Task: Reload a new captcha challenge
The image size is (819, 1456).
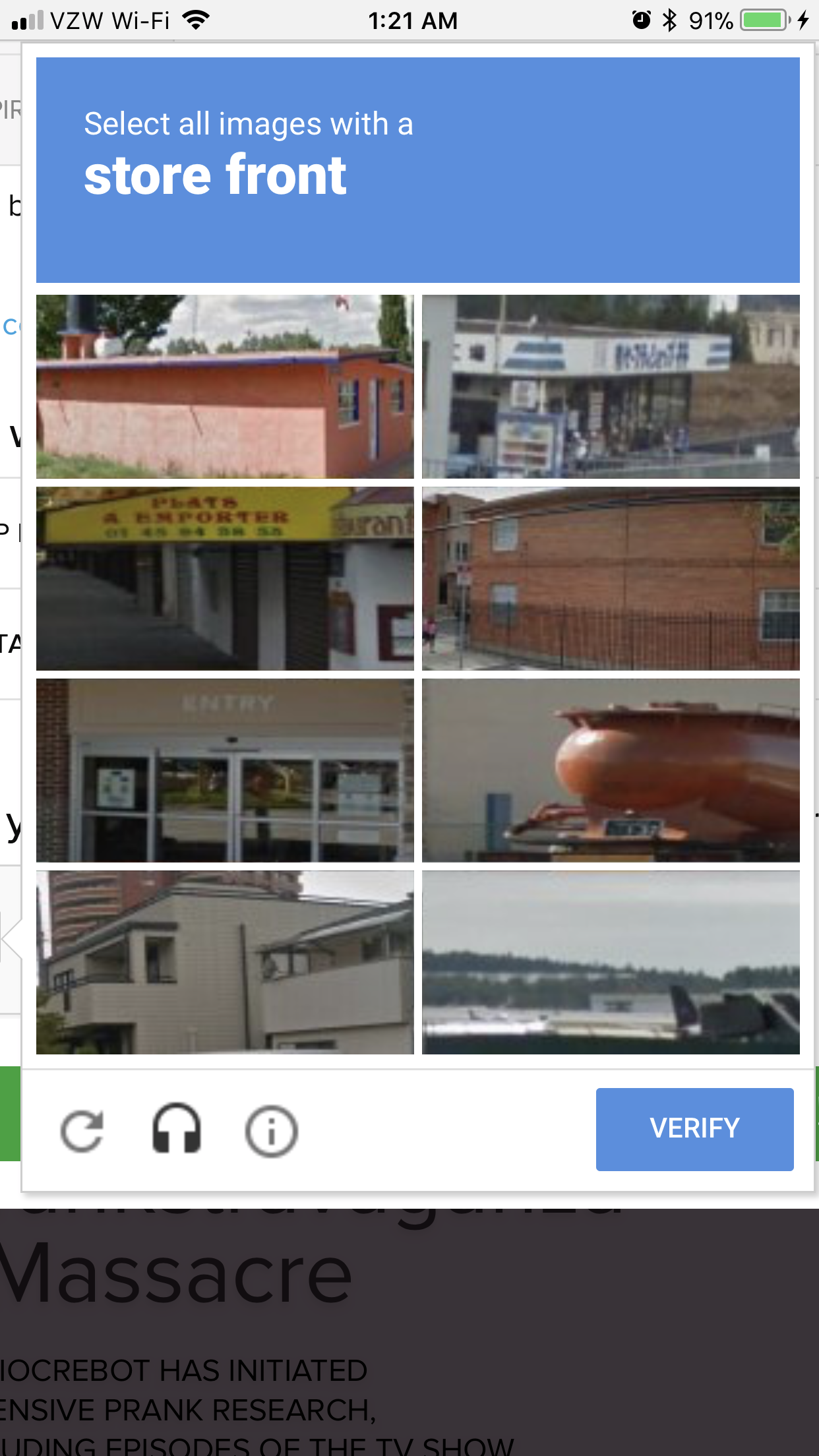Action: tap(82, 1131)
